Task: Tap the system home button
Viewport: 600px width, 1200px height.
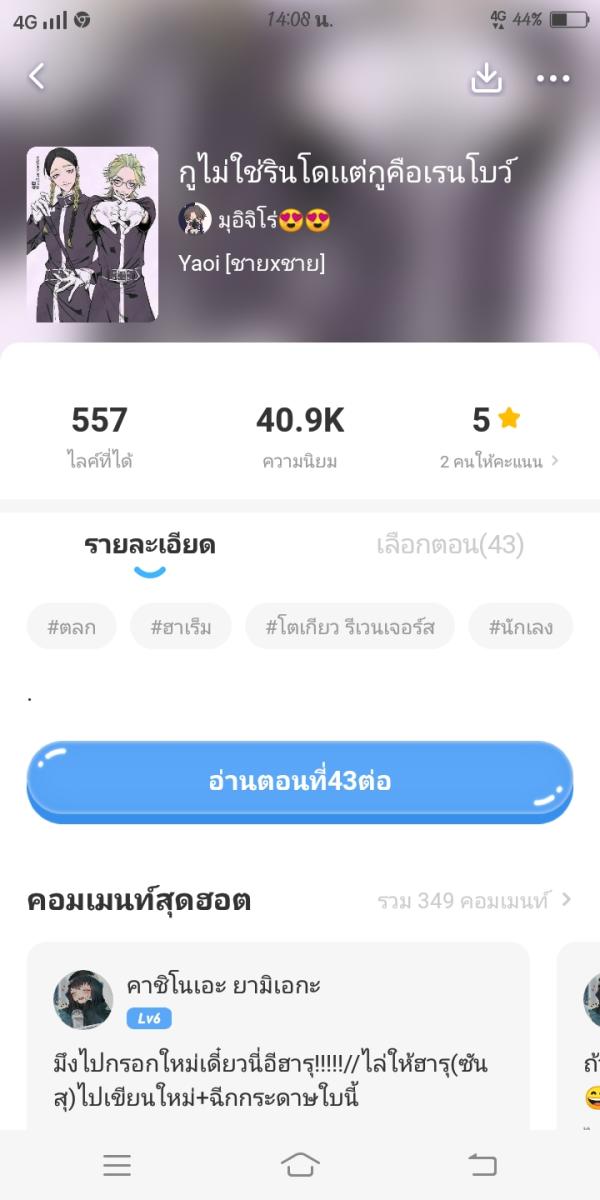Action: [x=300, y=1164]
